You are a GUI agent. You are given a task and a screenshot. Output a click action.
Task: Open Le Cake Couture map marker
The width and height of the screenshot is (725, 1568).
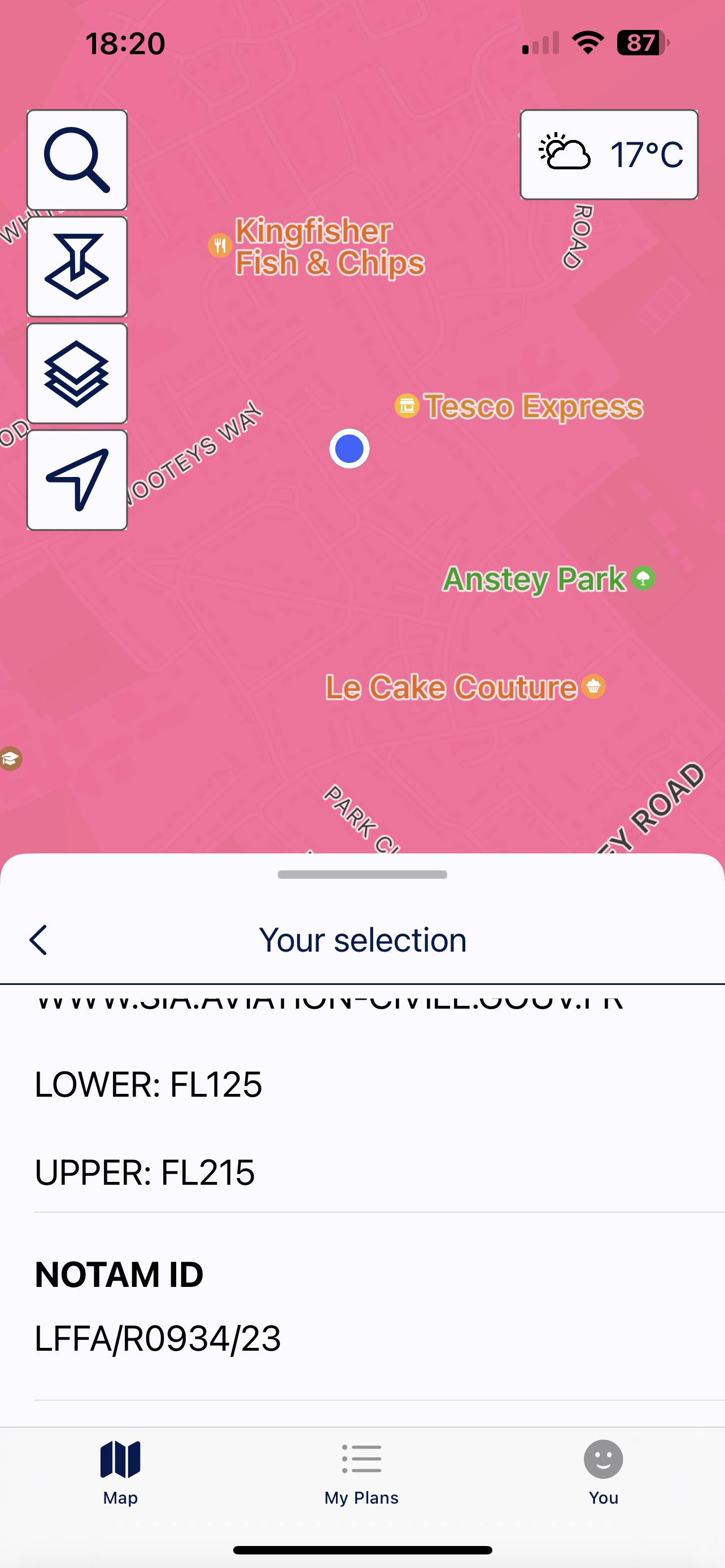click(593, 686)
